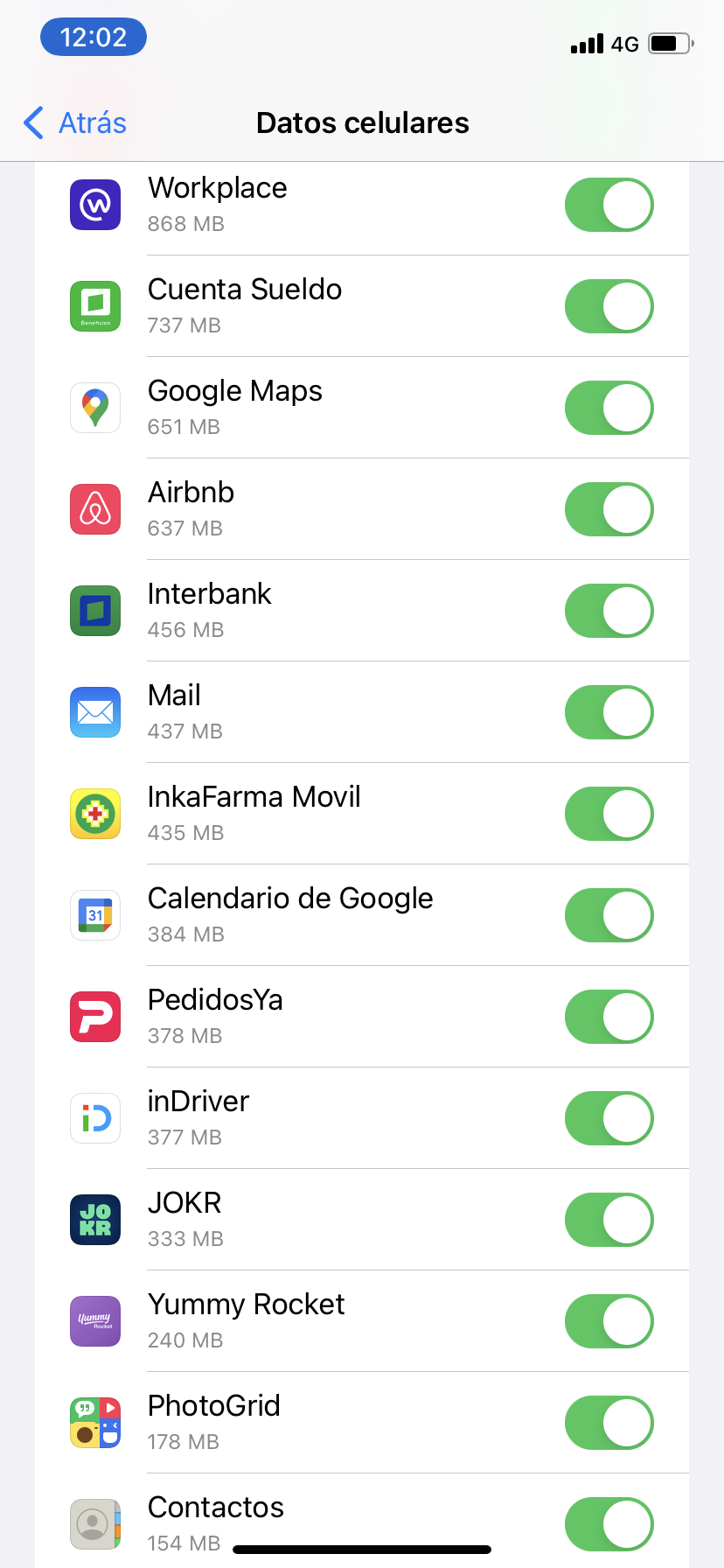Disable cellular data for Workplace

(x=609, y=205)
